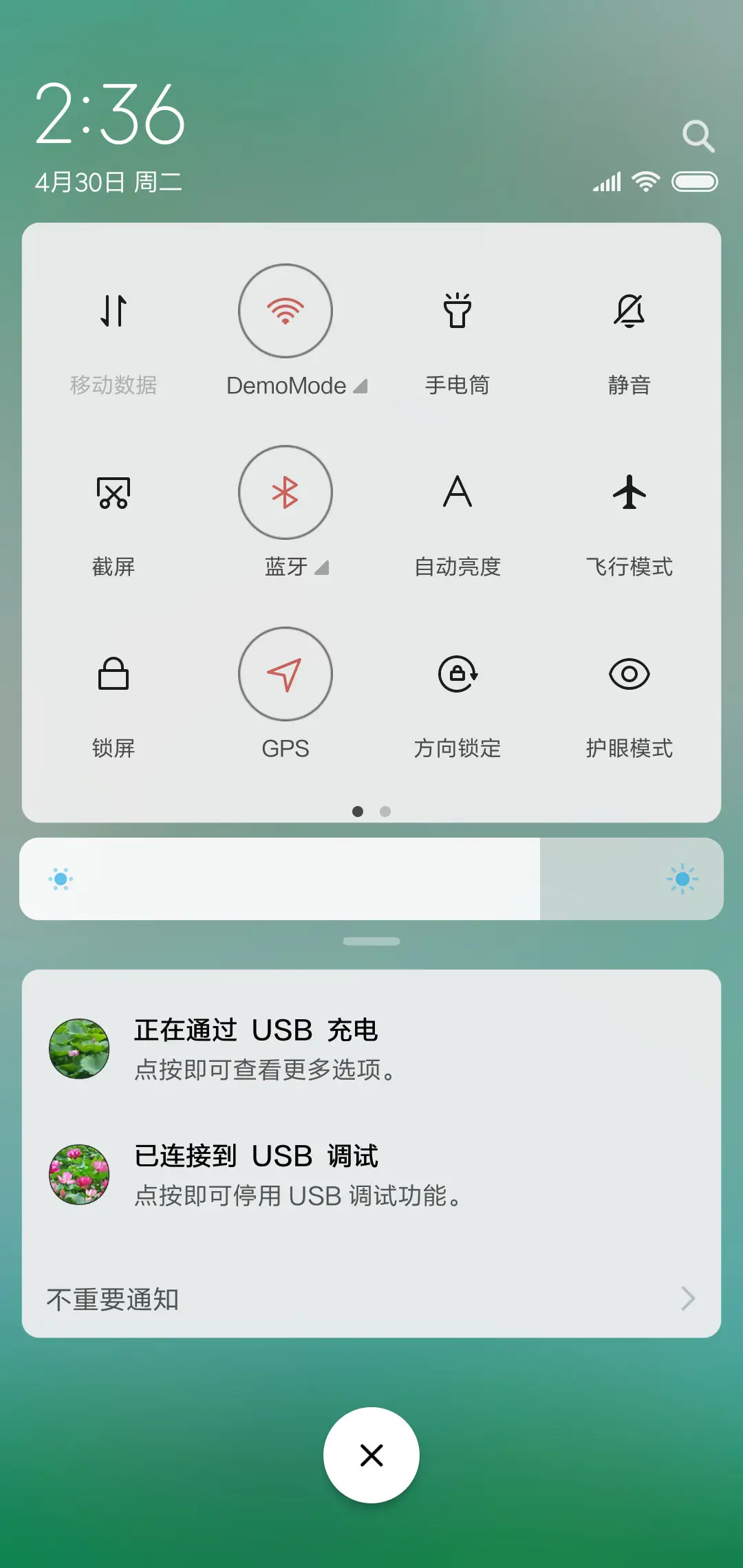743x1568 pixels.
Task: Expand Bluetooth device options
Action: point(322,568)
